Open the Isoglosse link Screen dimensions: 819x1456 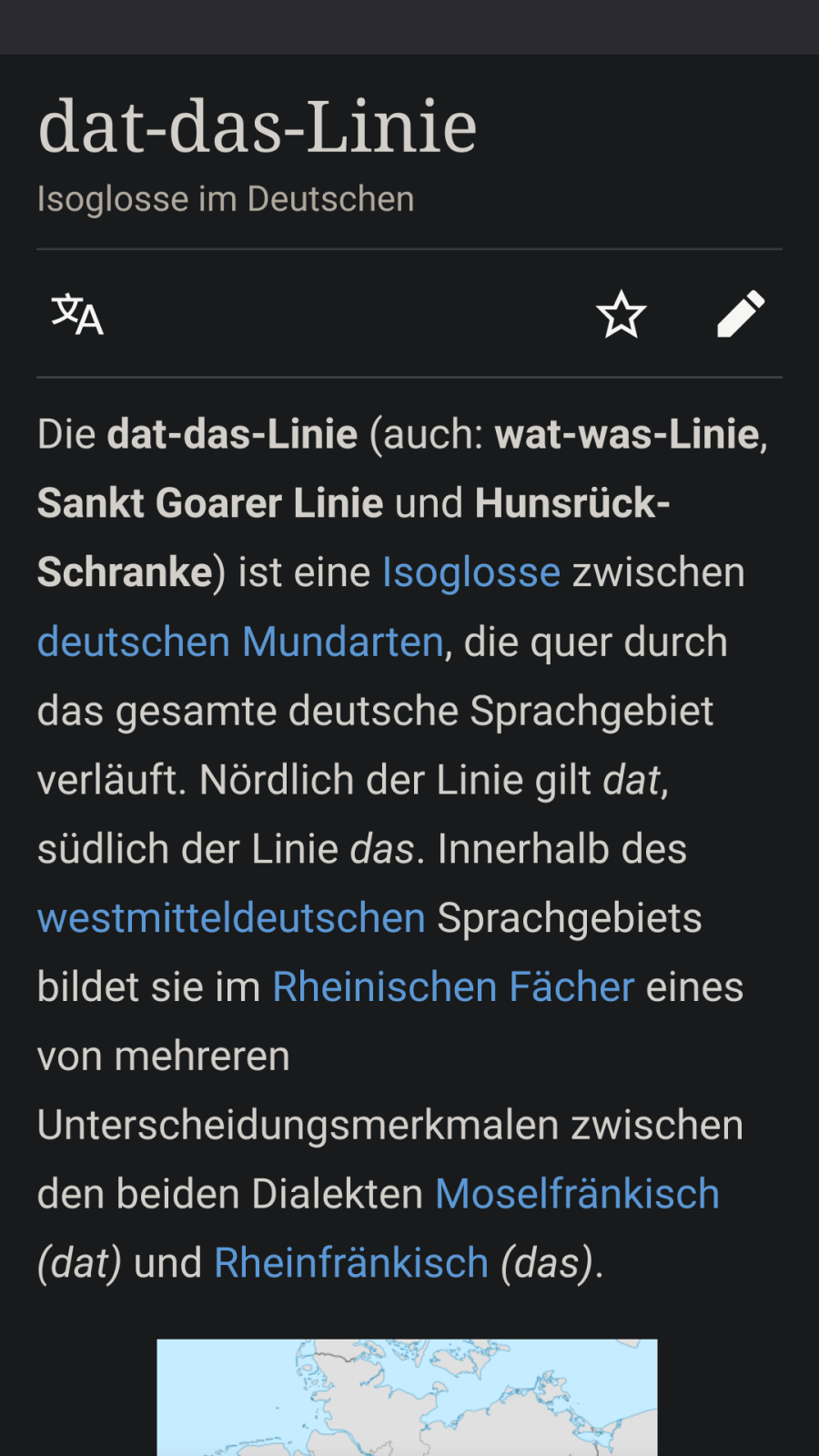[x=470, y=572]
